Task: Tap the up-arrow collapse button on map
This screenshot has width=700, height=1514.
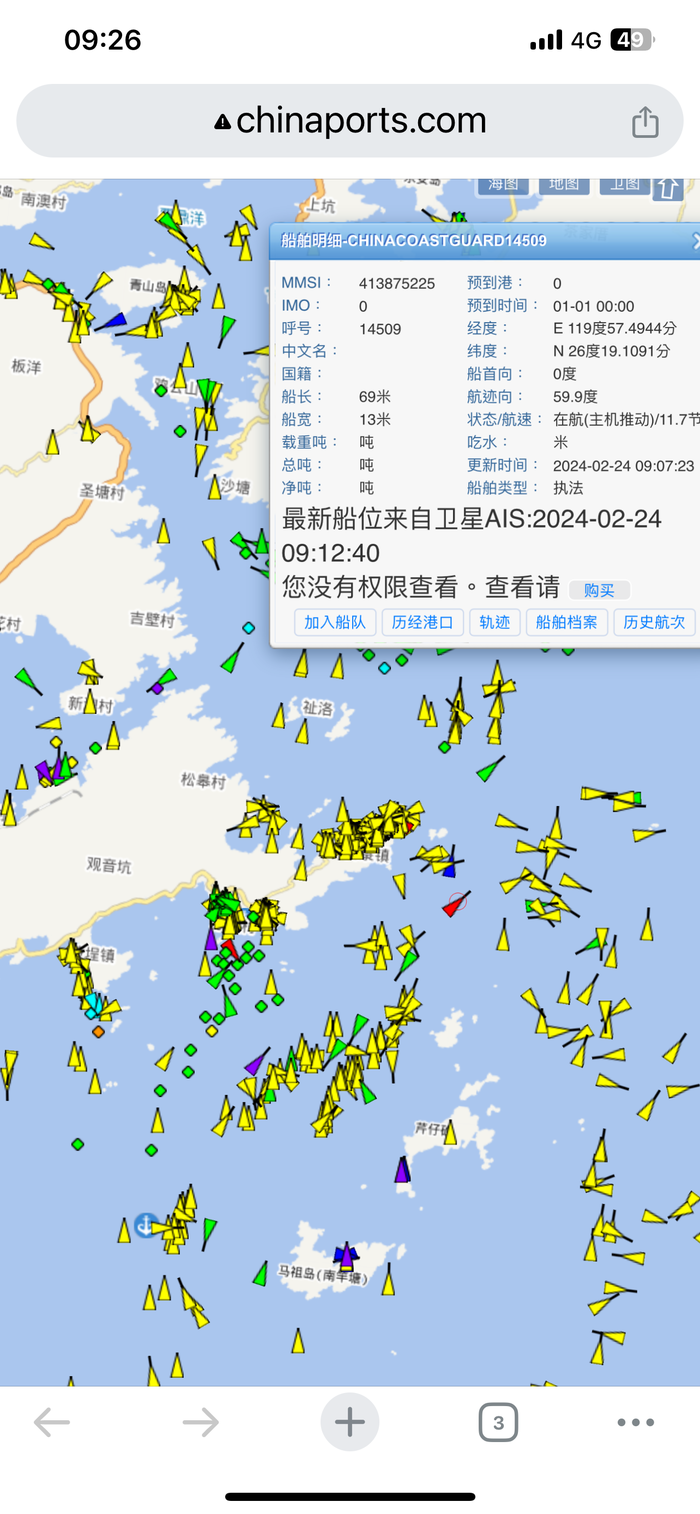Action: click(668, 187)
